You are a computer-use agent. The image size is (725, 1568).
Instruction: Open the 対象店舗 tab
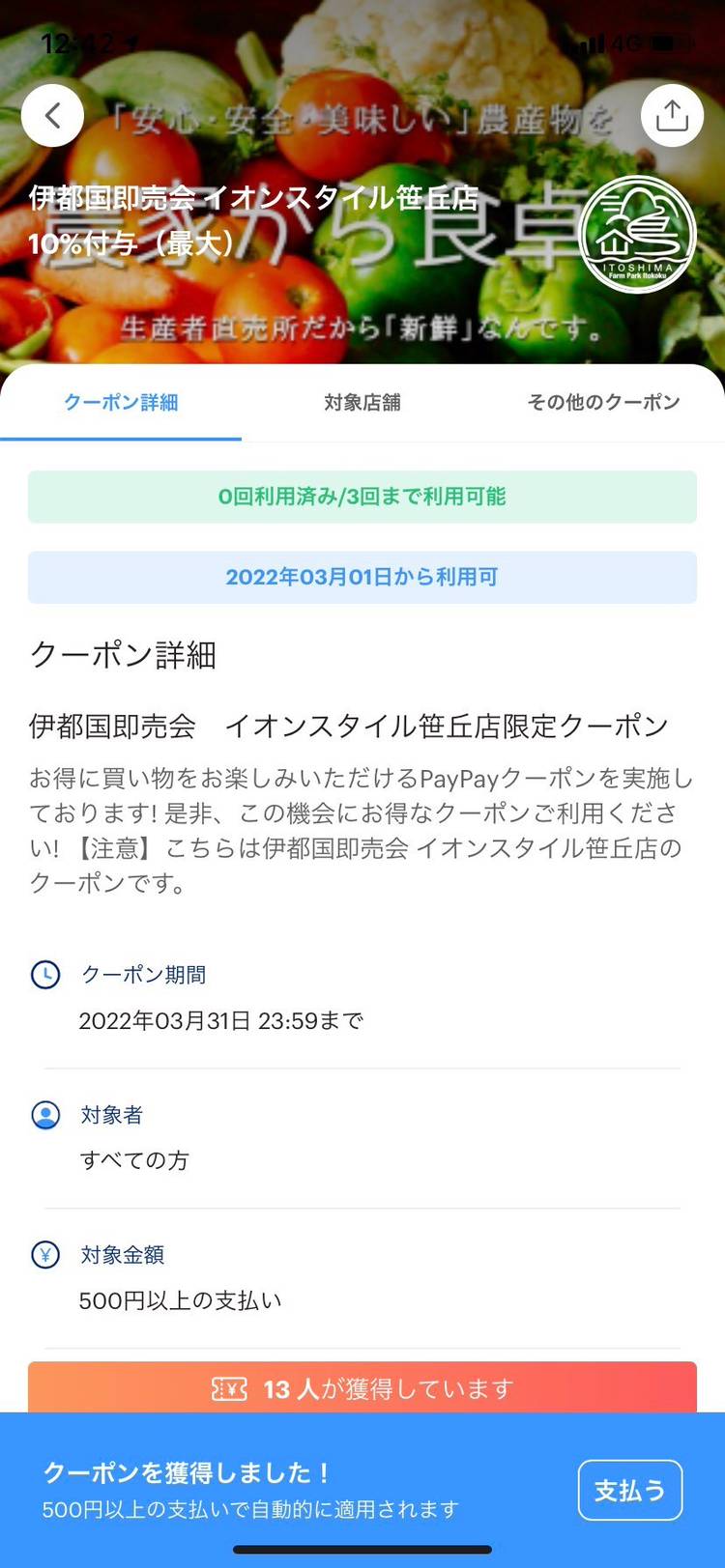[362, 403]
